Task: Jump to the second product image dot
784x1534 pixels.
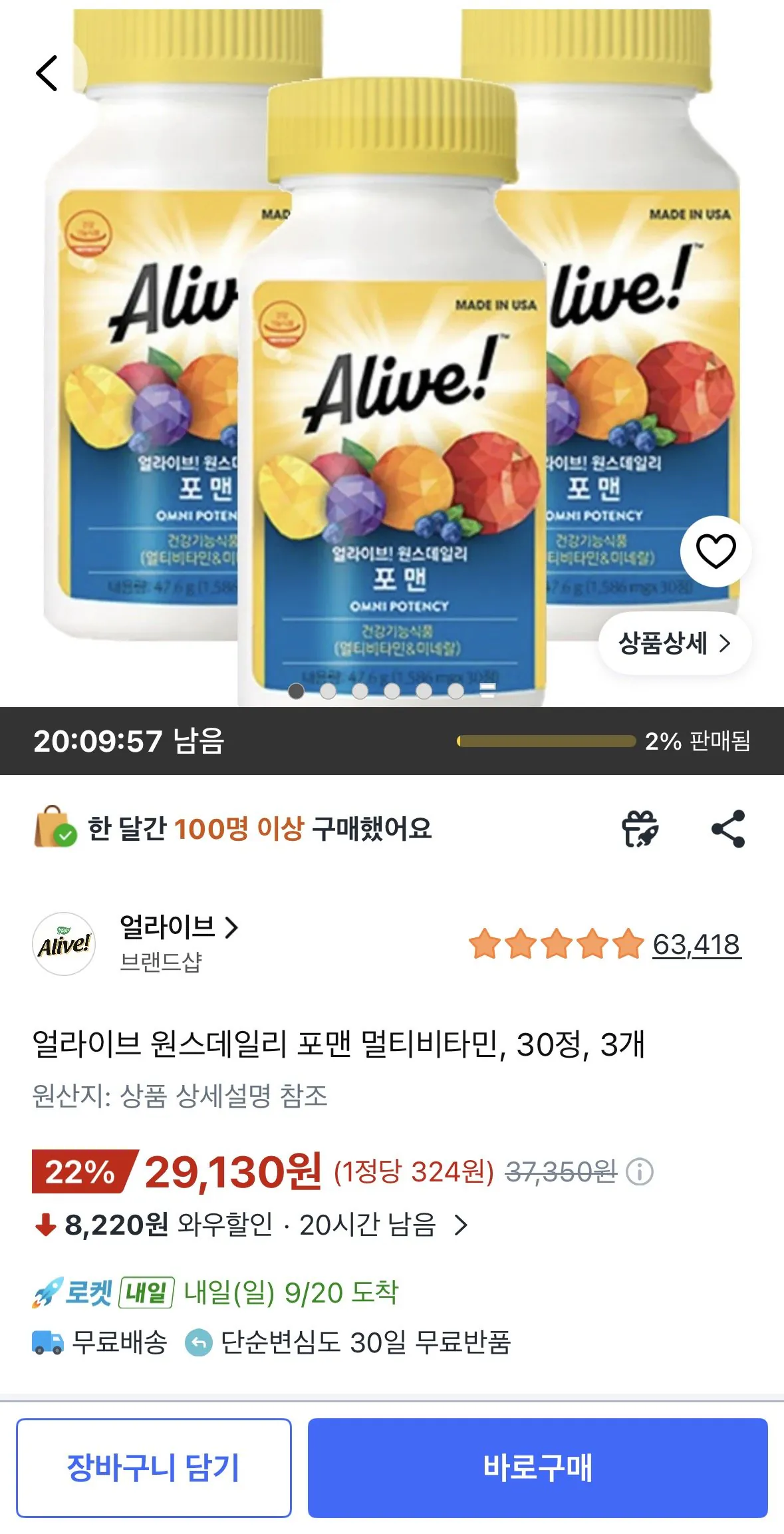Action: (x=328, y=691)
